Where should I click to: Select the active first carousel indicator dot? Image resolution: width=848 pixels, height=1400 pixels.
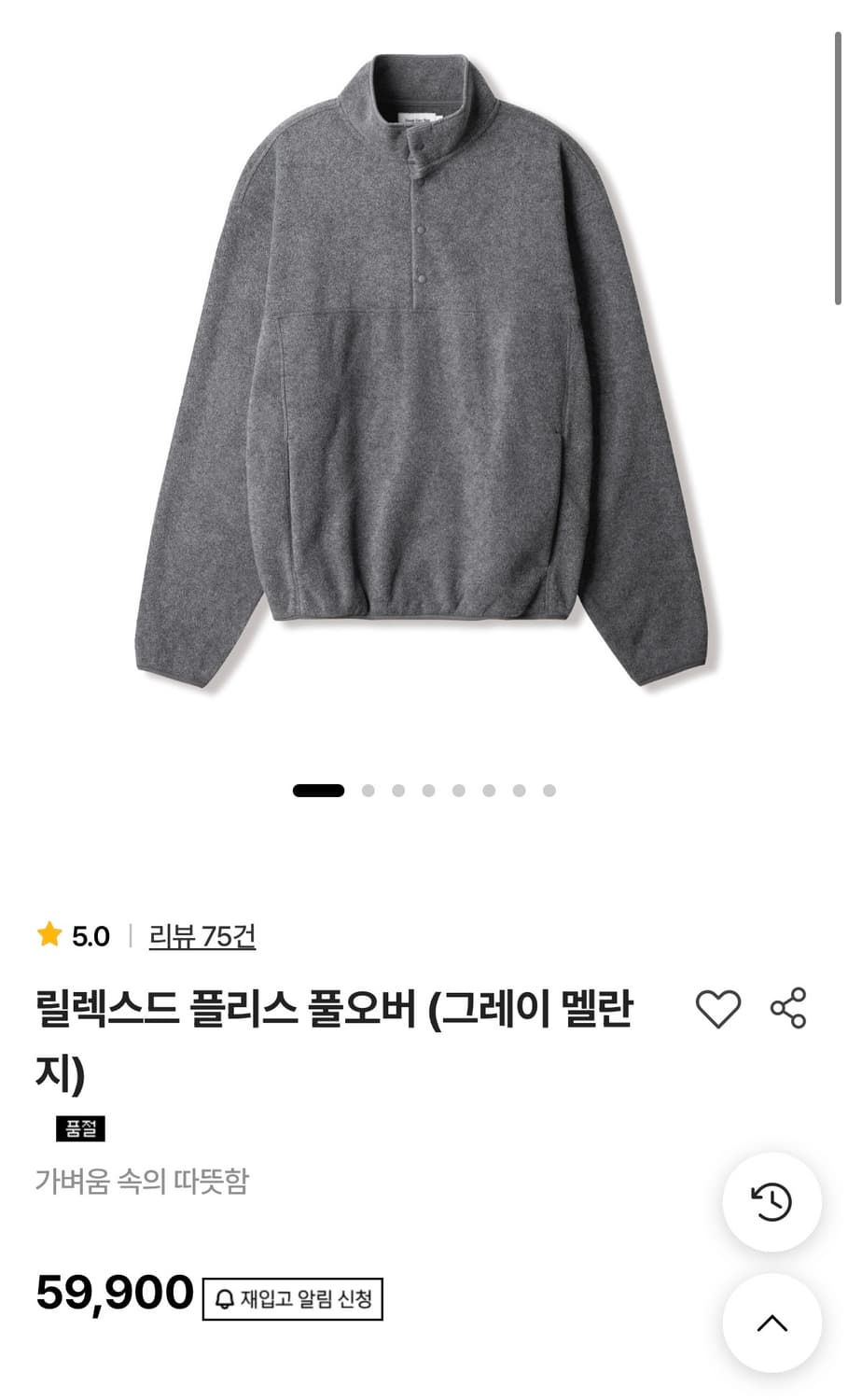coord(316,791)
